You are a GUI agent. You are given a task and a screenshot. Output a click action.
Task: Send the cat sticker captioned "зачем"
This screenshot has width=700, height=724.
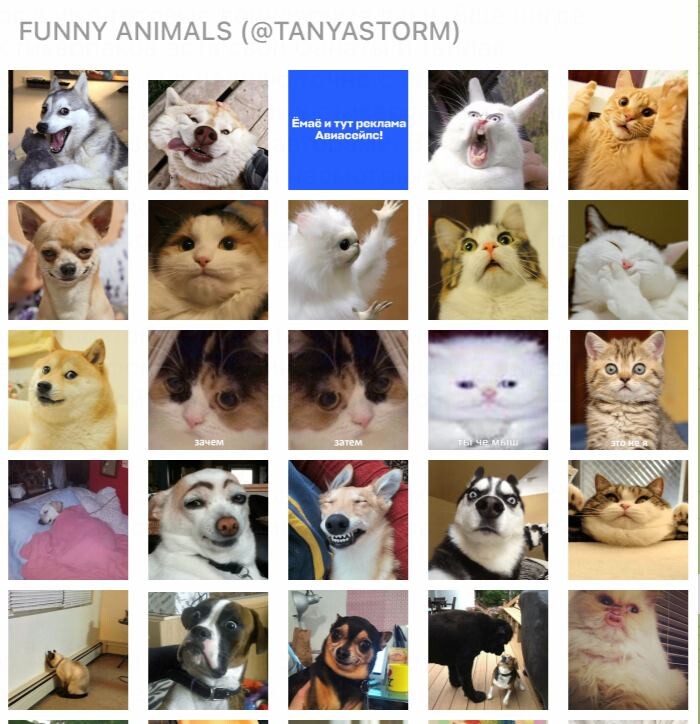coord(208,390)
